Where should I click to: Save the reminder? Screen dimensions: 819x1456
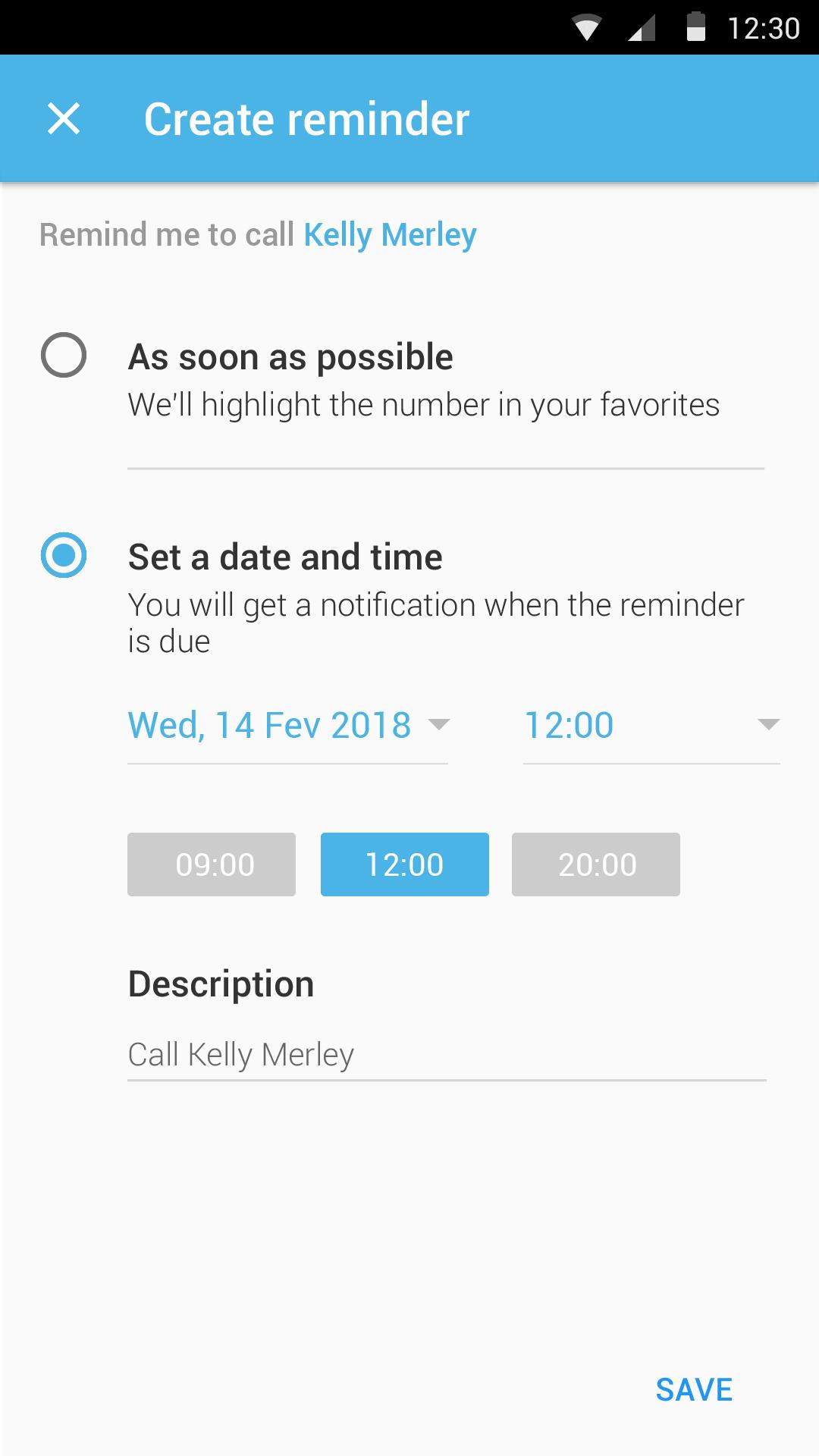pyautogui.click(x=694, y=1390)
